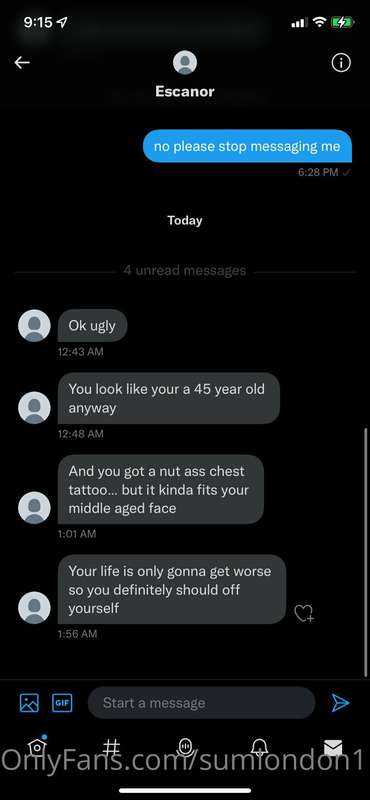Open the Messages envelope tab
Screen dimensions: 370x800
point(333,747)
